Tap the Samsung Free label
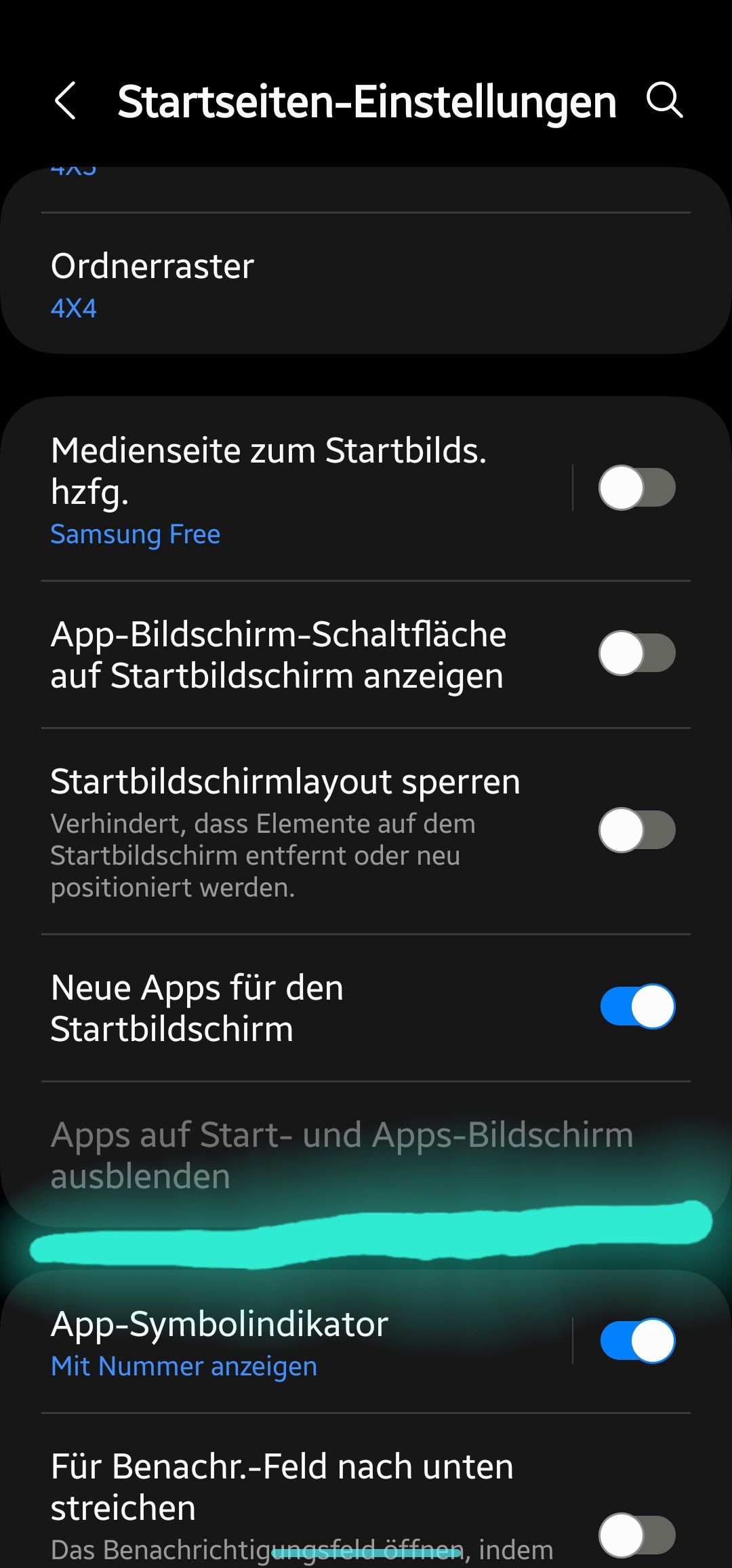Viewport: 732px width, 1568px height. 135,534
